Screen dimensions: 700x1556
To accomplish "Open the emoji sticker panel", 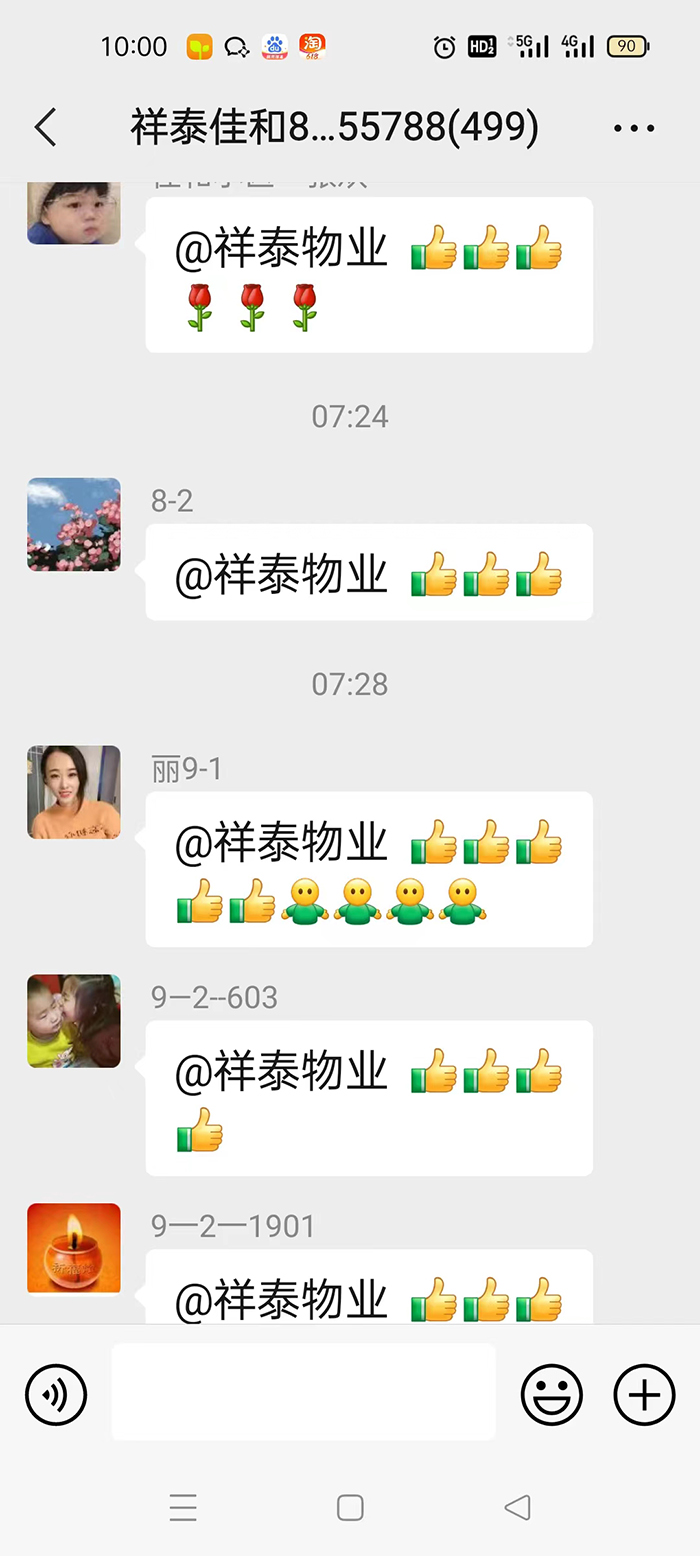I will point(552,1394).
